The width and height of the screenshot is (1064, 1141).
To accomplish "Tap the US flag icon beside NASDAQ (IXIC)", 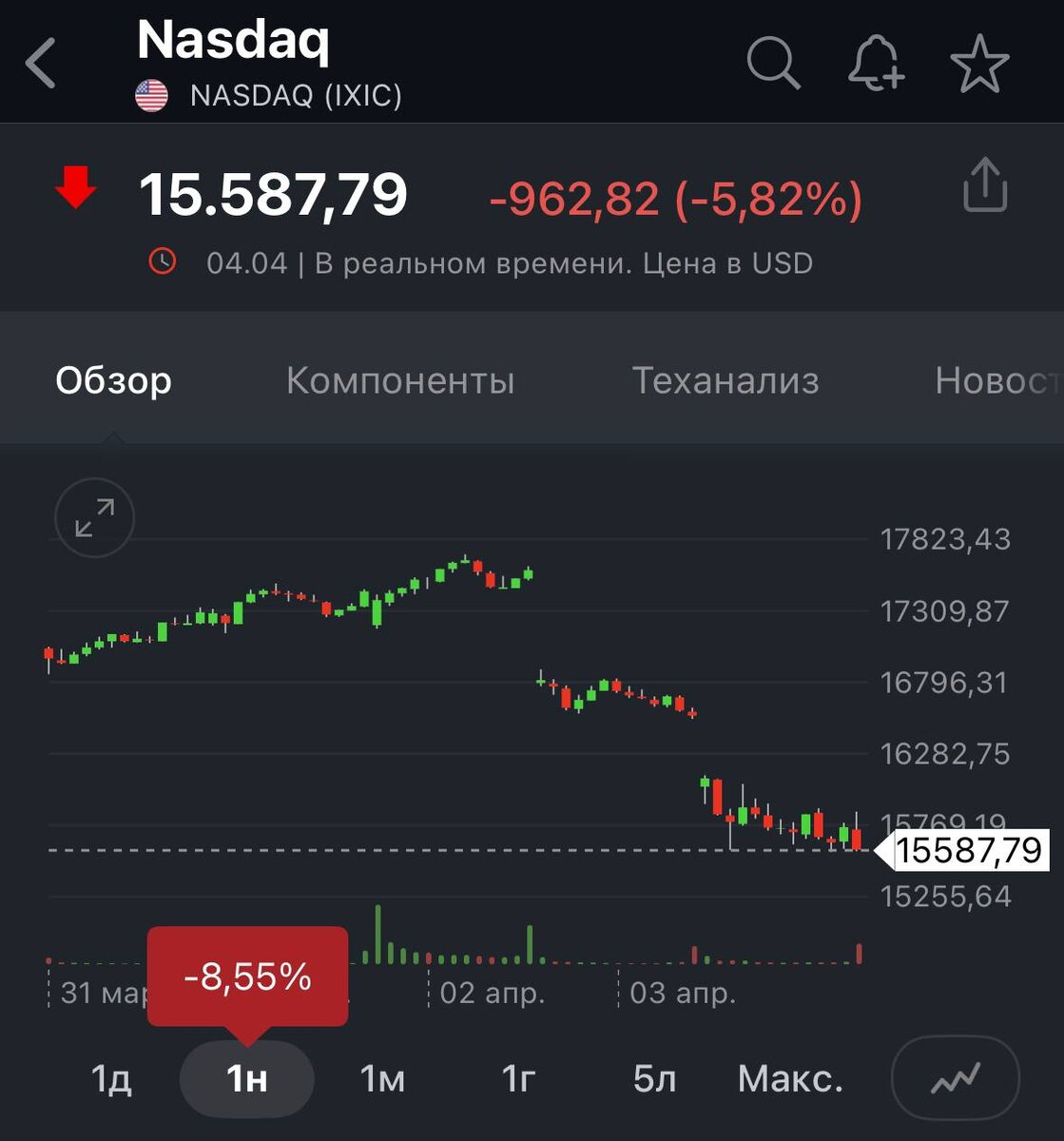I will 152,93.
